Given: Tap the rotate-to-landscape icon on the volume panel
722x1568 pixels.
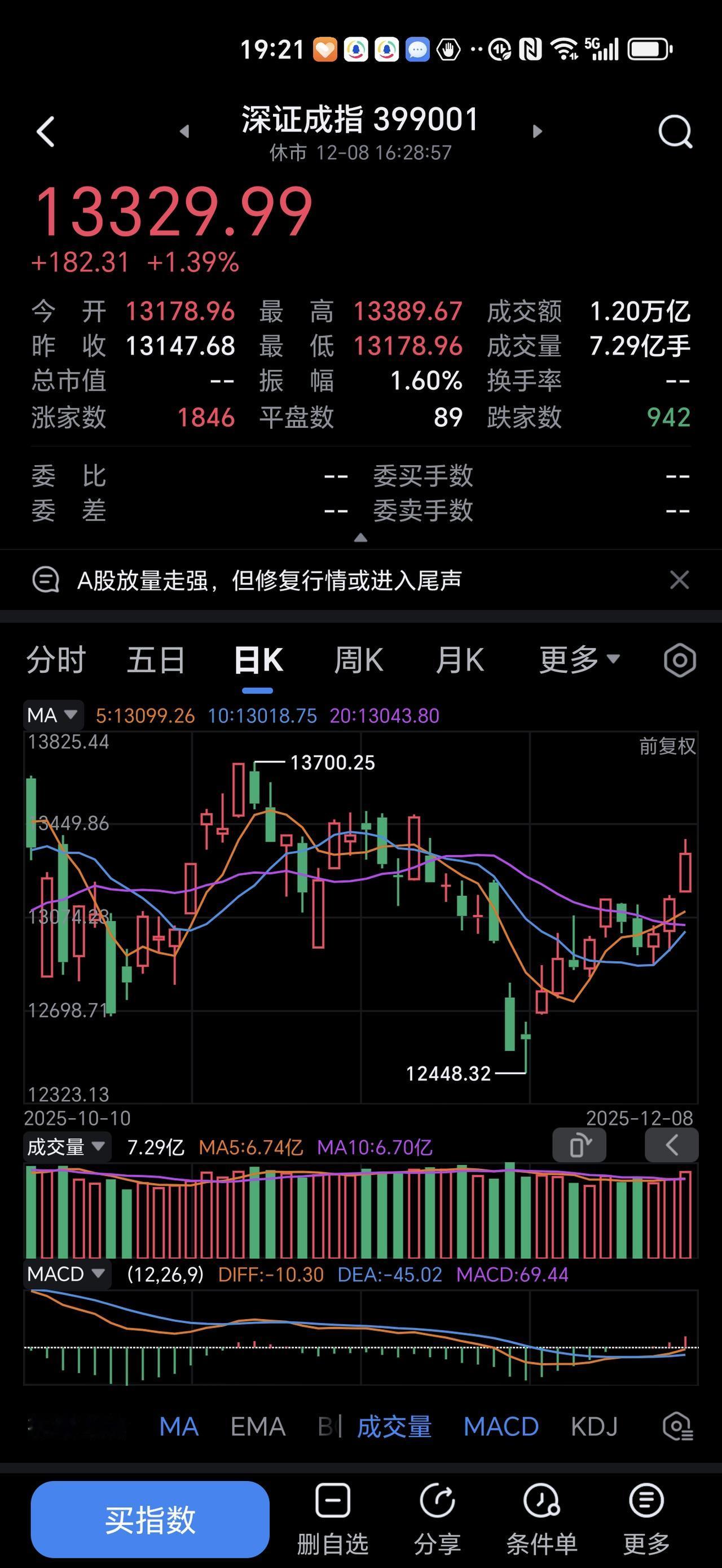Looking at the screenshot, I should coord(579,1145).
